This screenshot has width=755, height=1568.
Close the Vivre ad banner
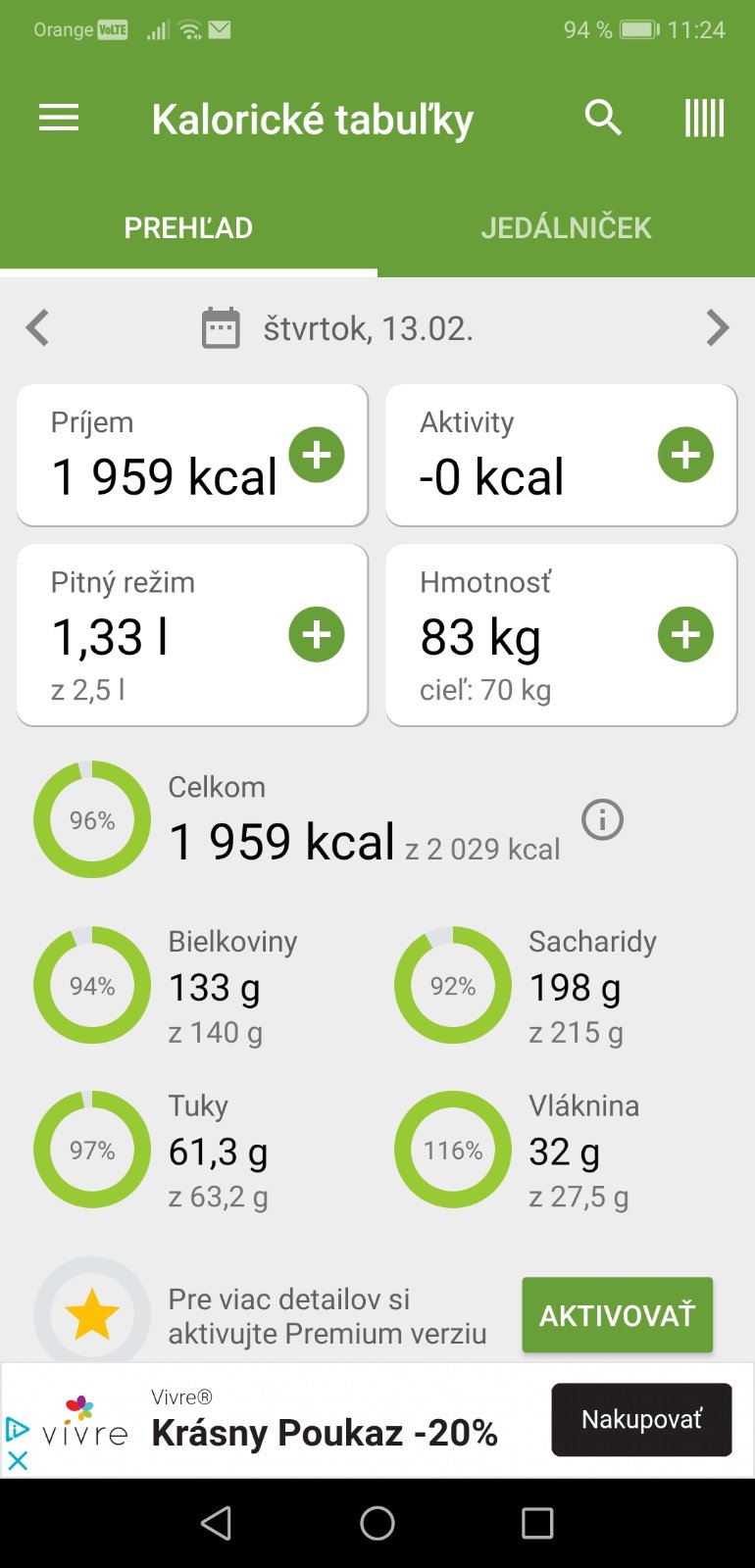coord(18,1460)
